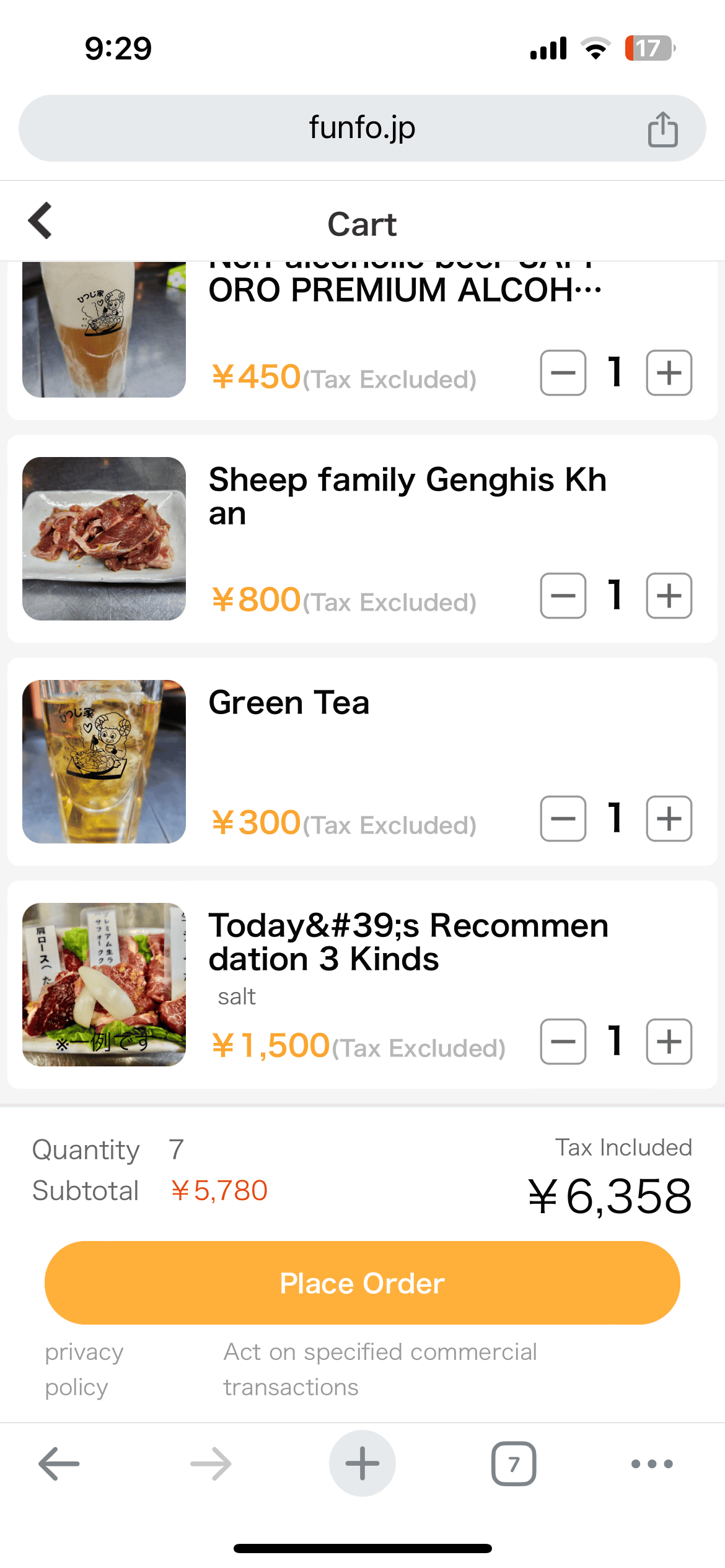The height and width of the screenshot is (1568, 725).
Task: Open the browser's more options menu
Action: 652,1464
